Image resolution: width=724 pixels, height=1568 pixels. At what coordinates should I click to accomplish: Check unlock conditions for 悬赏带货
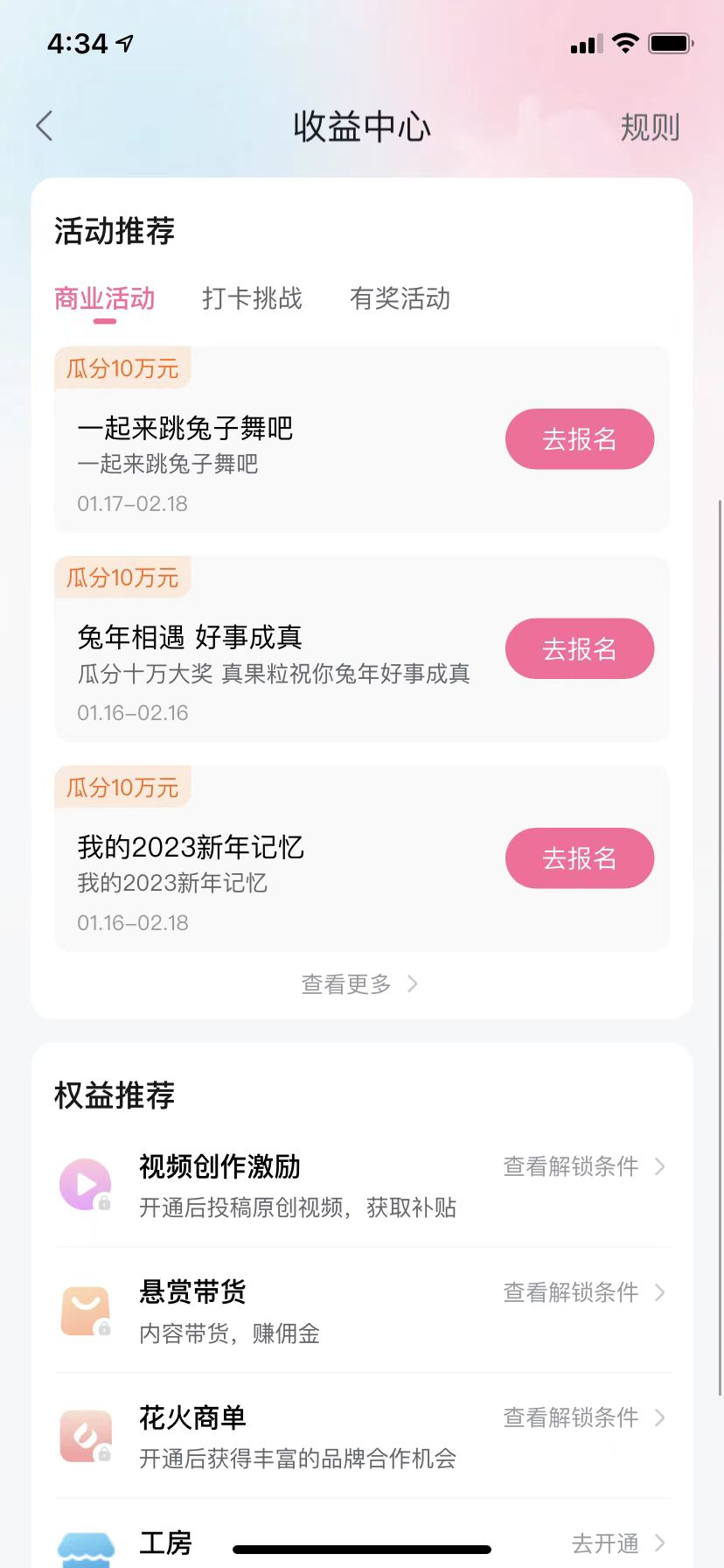point(583,1292)
